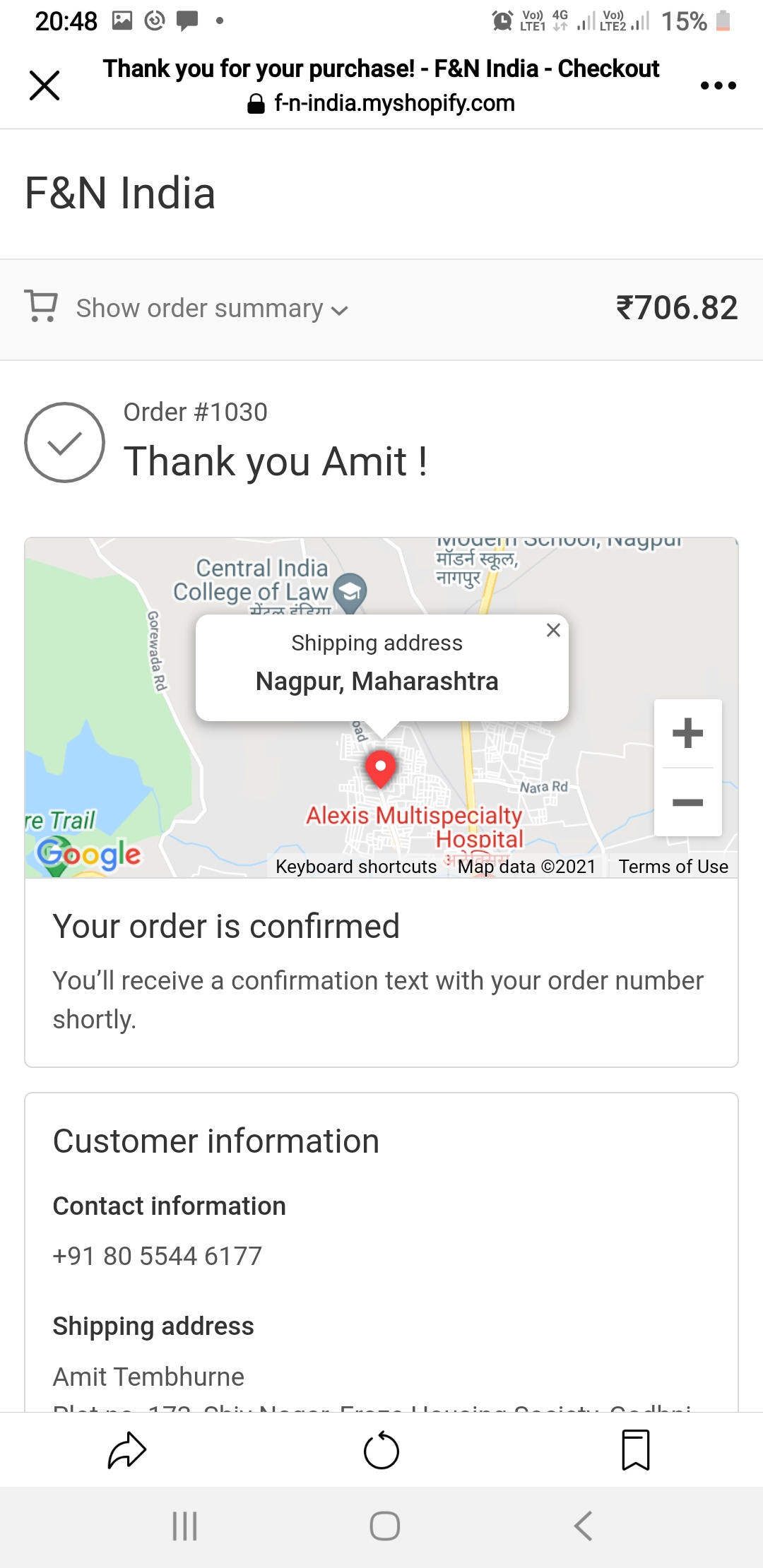The image size is (763, 1568).
Task: Zoom in on the map
Action: click(x=687, y=732)
